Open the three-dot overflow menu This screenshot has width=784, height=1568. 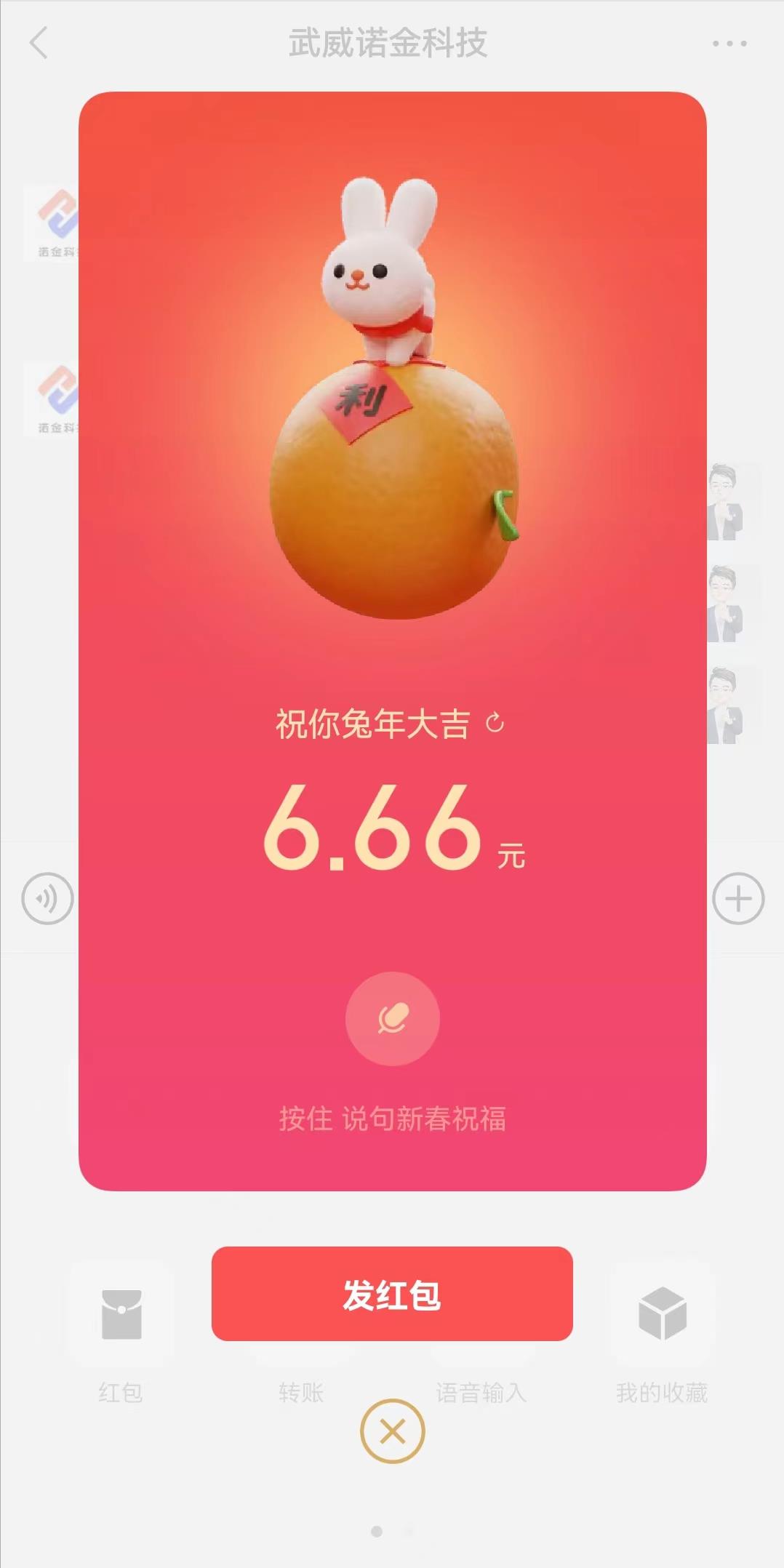click(x=729, y=44)
